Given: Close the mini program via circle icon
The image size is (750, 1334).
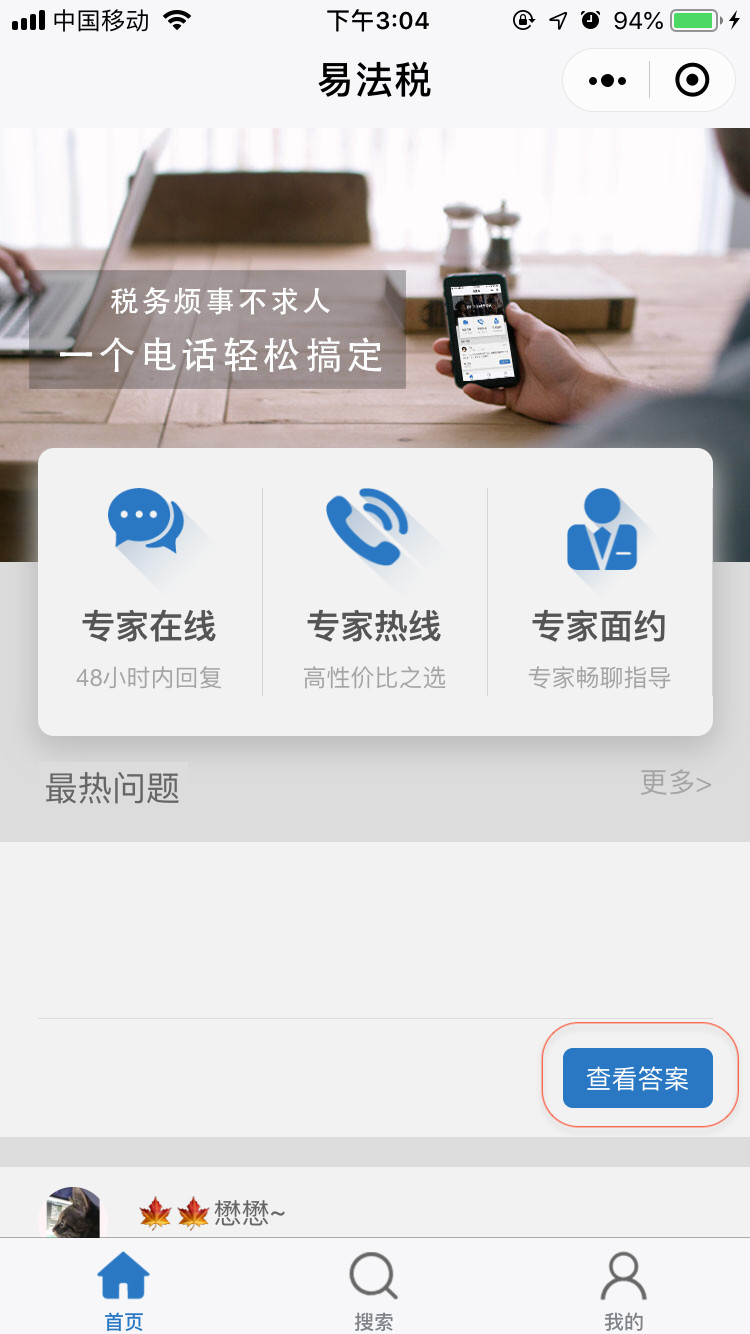Looking at the screenshot, I should (692, 80).
